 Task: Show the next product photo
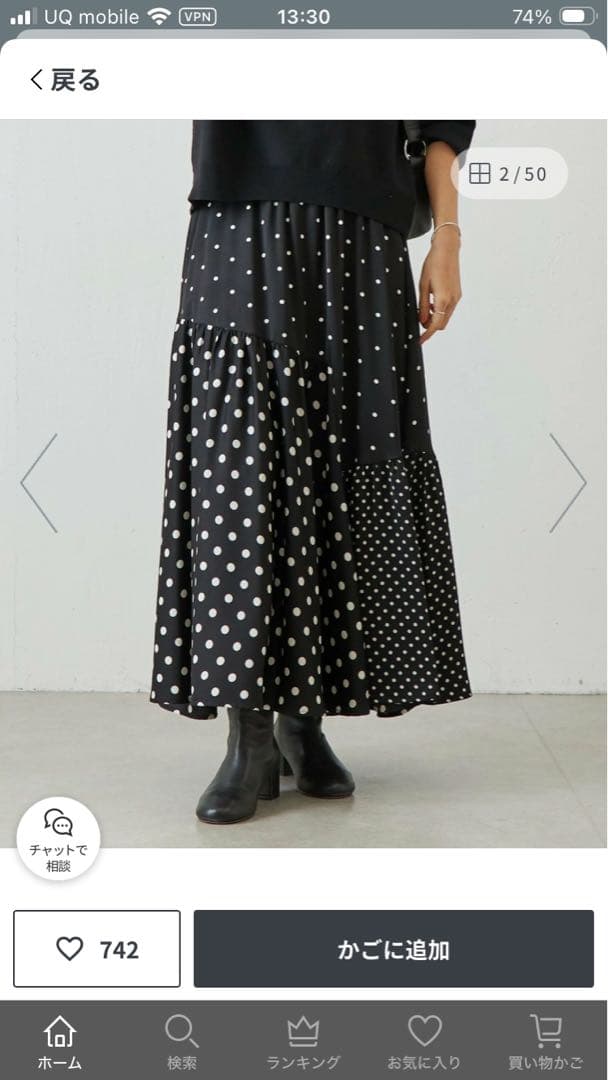coord(567,483)
